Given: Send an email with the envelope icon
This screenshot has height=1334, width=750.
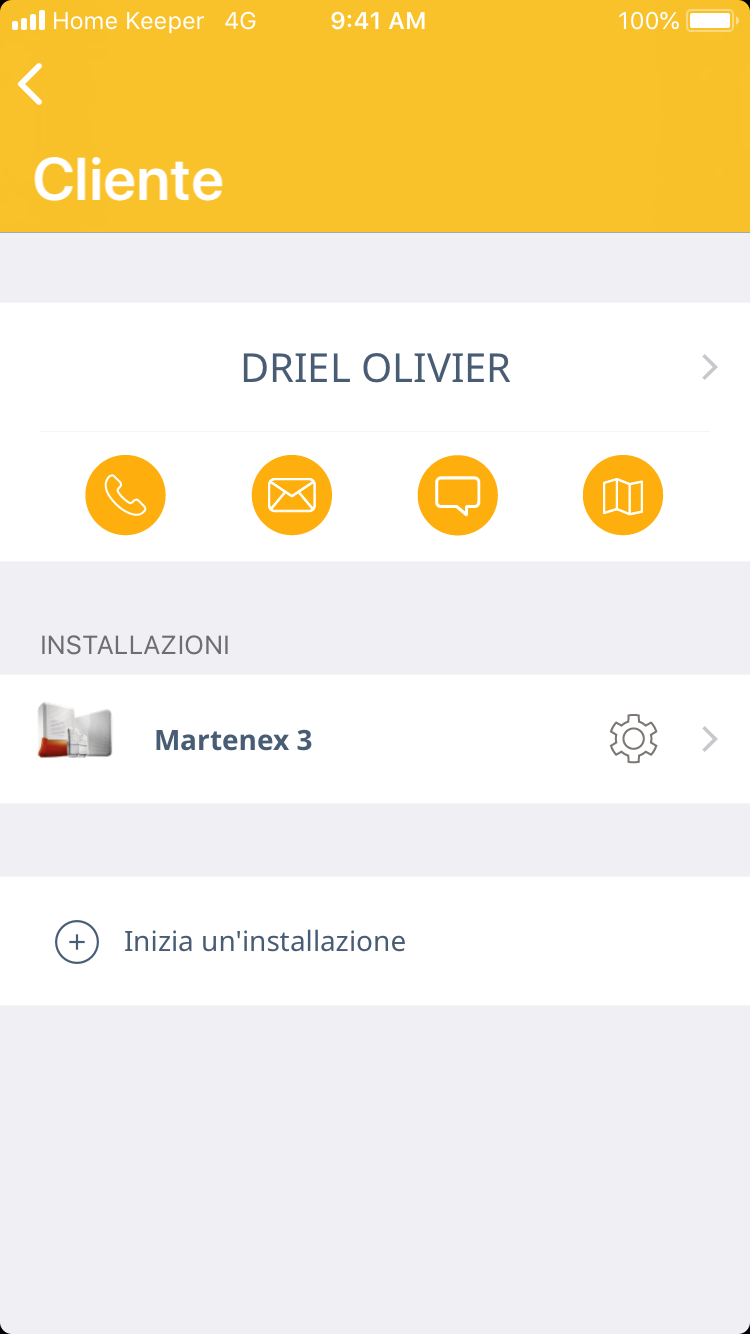Looking at the screenshot, I should (291, 495).
